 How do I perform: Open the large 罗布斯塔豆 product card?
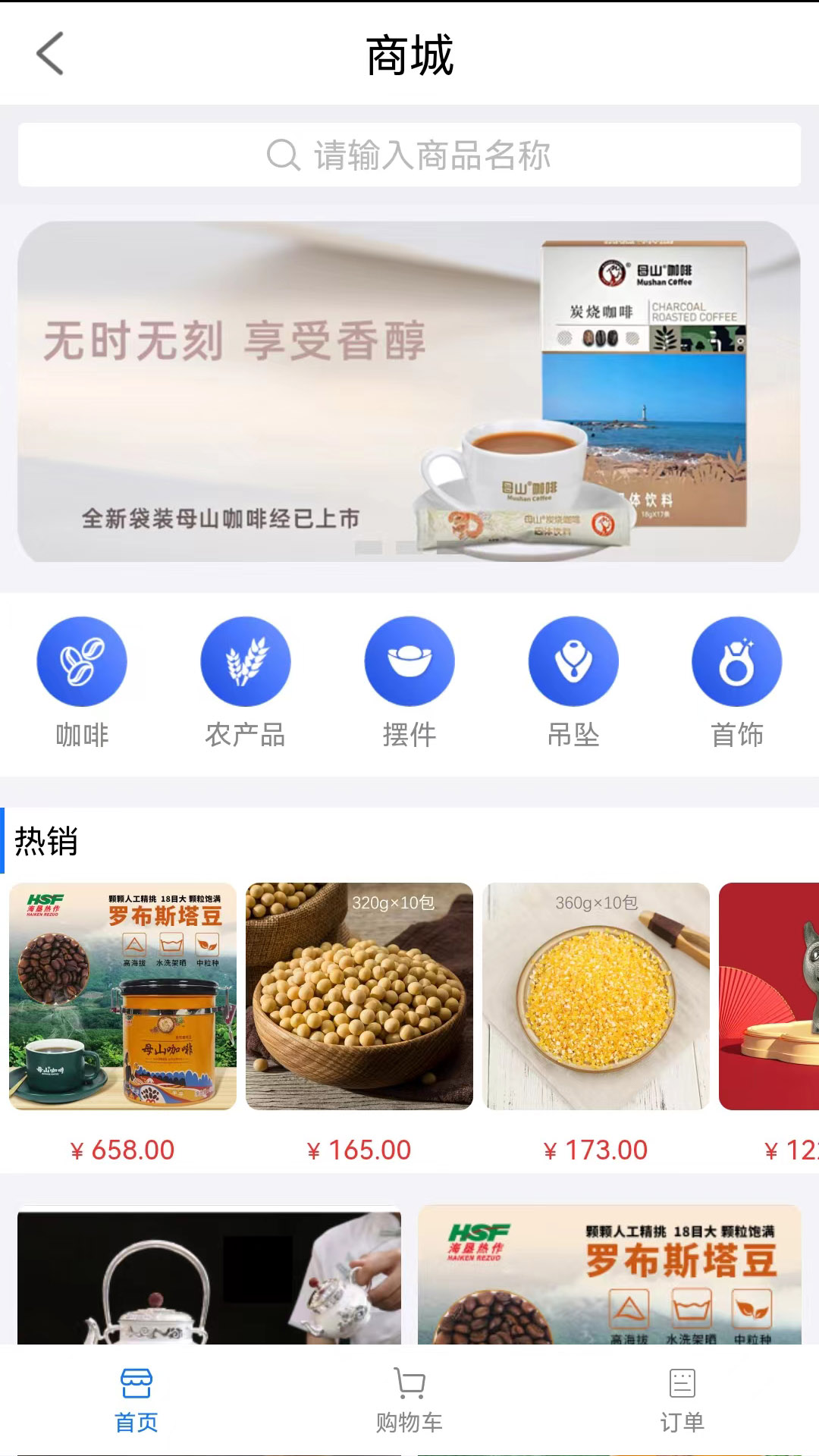click(610, 1277)
